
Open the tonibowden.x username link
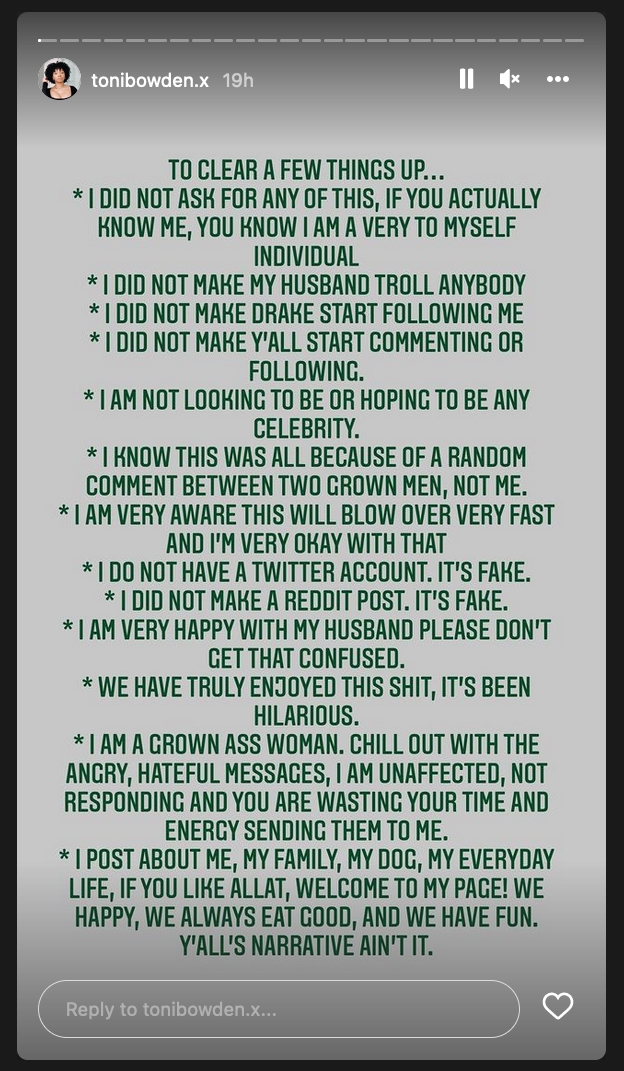(150, 80)
